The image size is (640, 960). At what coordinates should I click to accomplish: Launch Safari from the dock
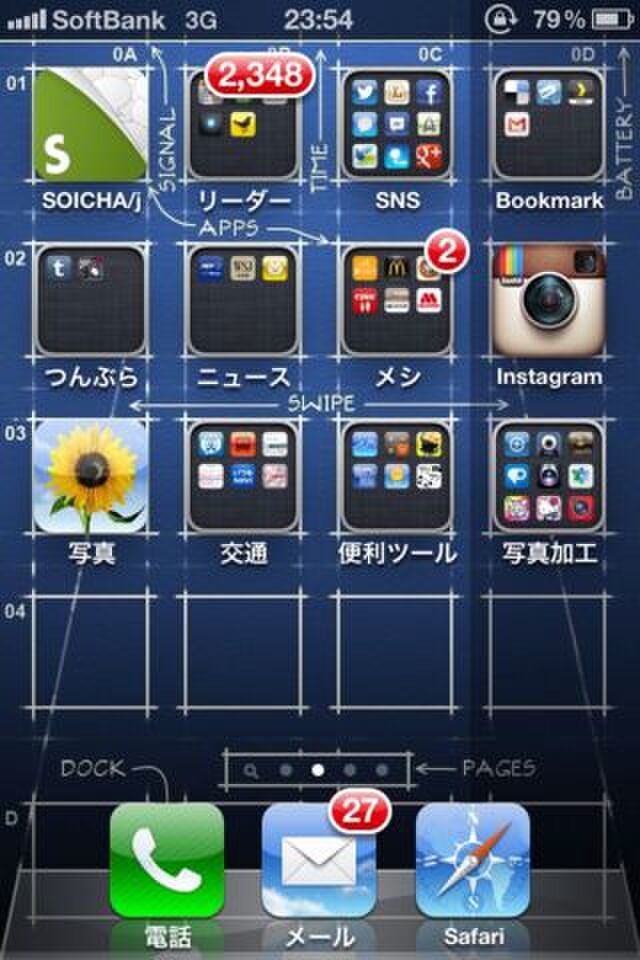coord(472,860)
